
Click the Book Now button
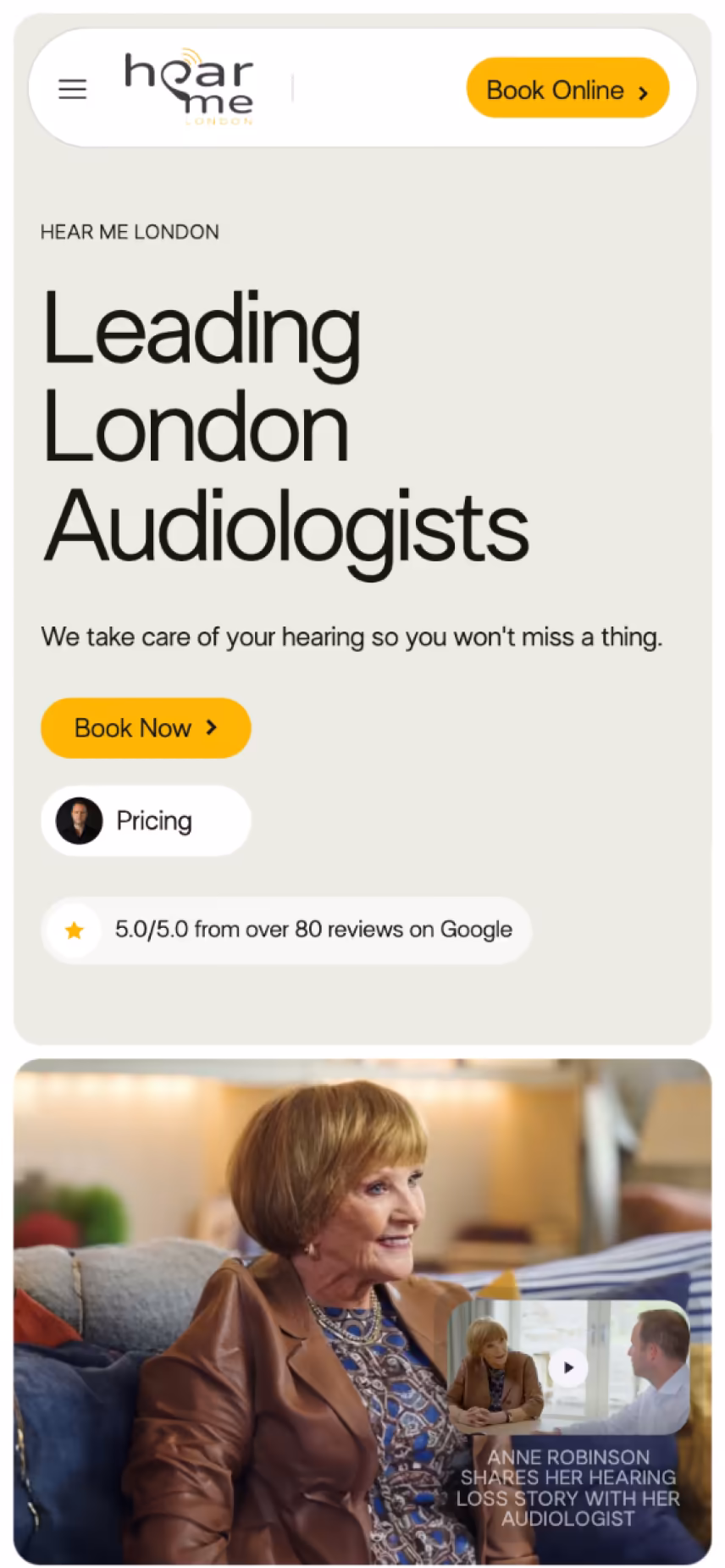pyautogui.click(x=145, y=727)
